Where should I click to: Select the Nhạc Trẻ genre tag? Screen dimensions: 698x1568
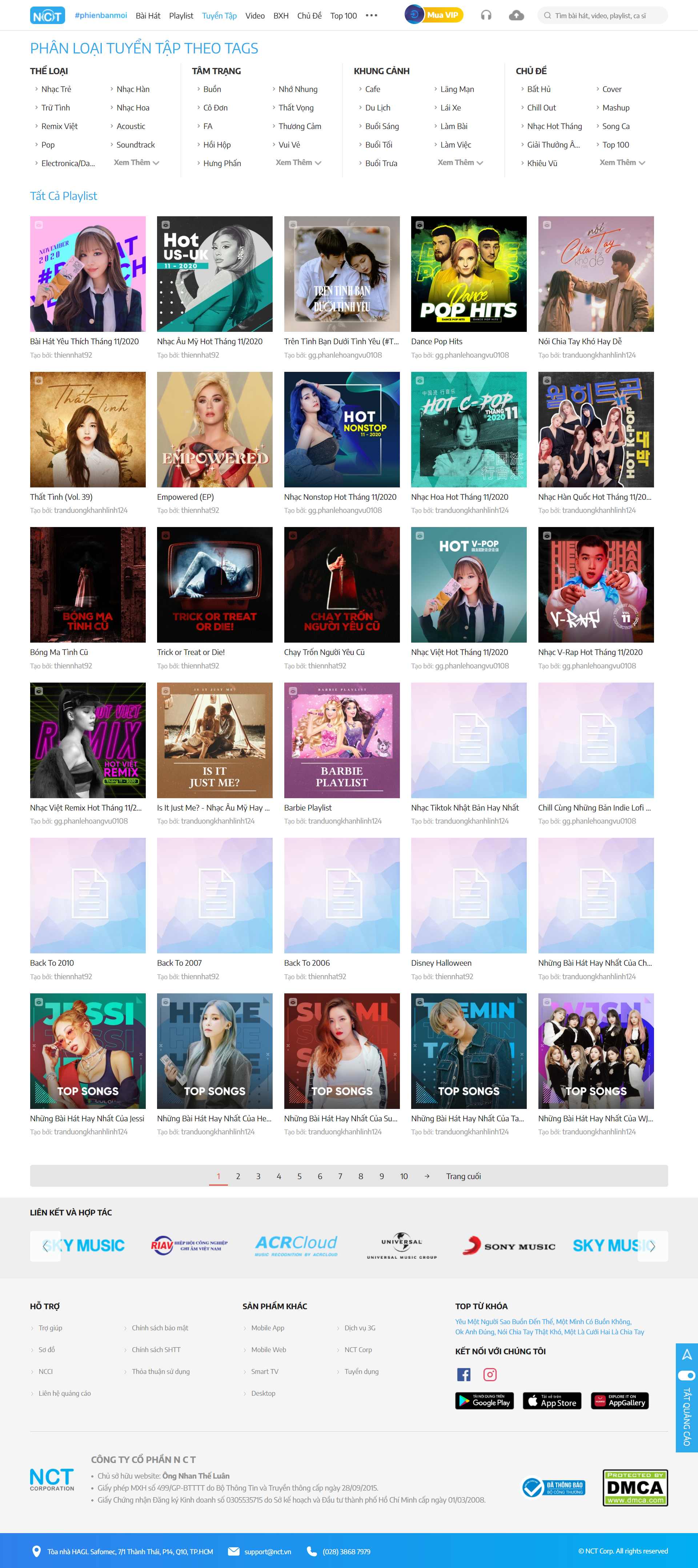click(56, 89)
